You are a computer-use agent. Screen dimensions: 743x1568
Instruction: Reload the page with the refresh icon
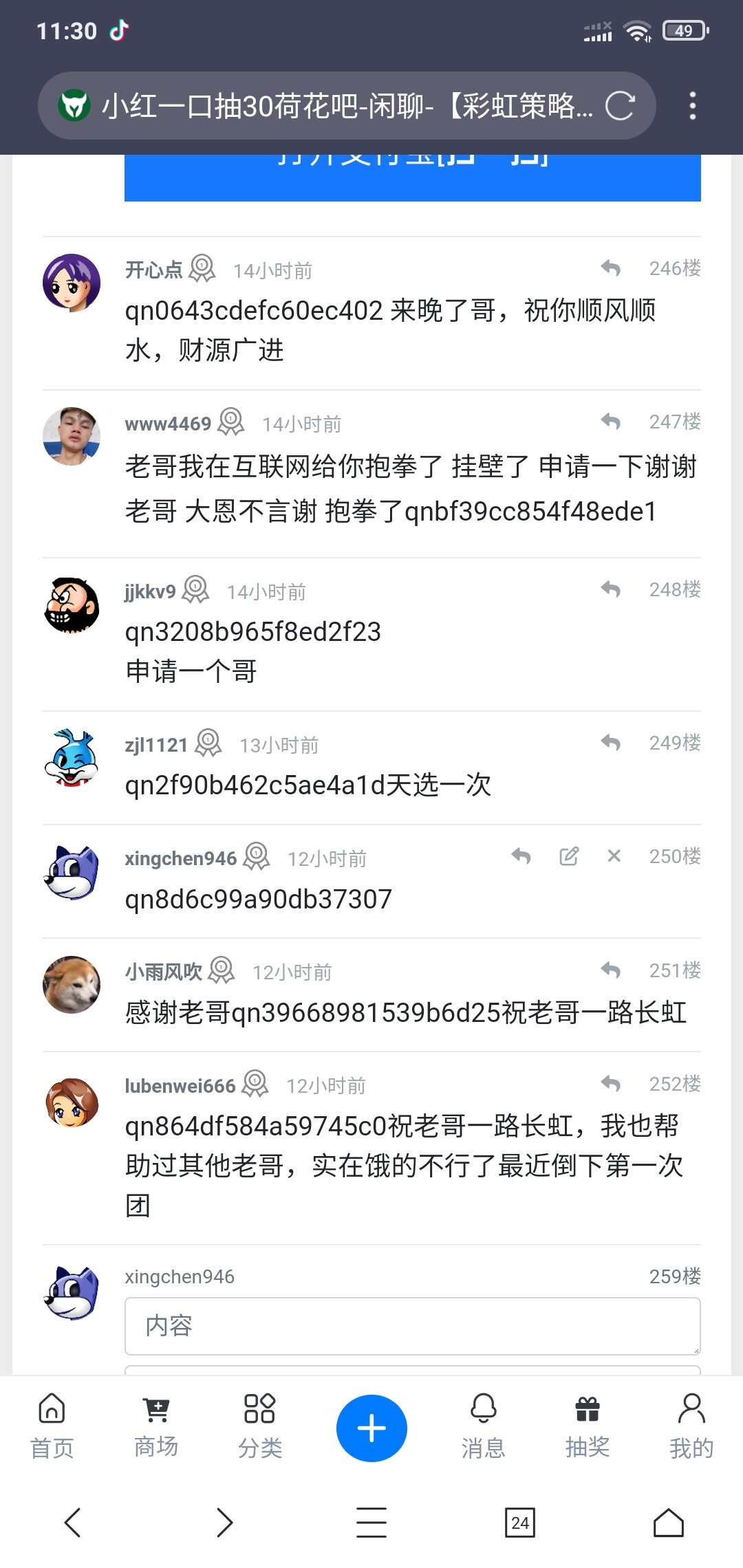click(x=619, y=107)
